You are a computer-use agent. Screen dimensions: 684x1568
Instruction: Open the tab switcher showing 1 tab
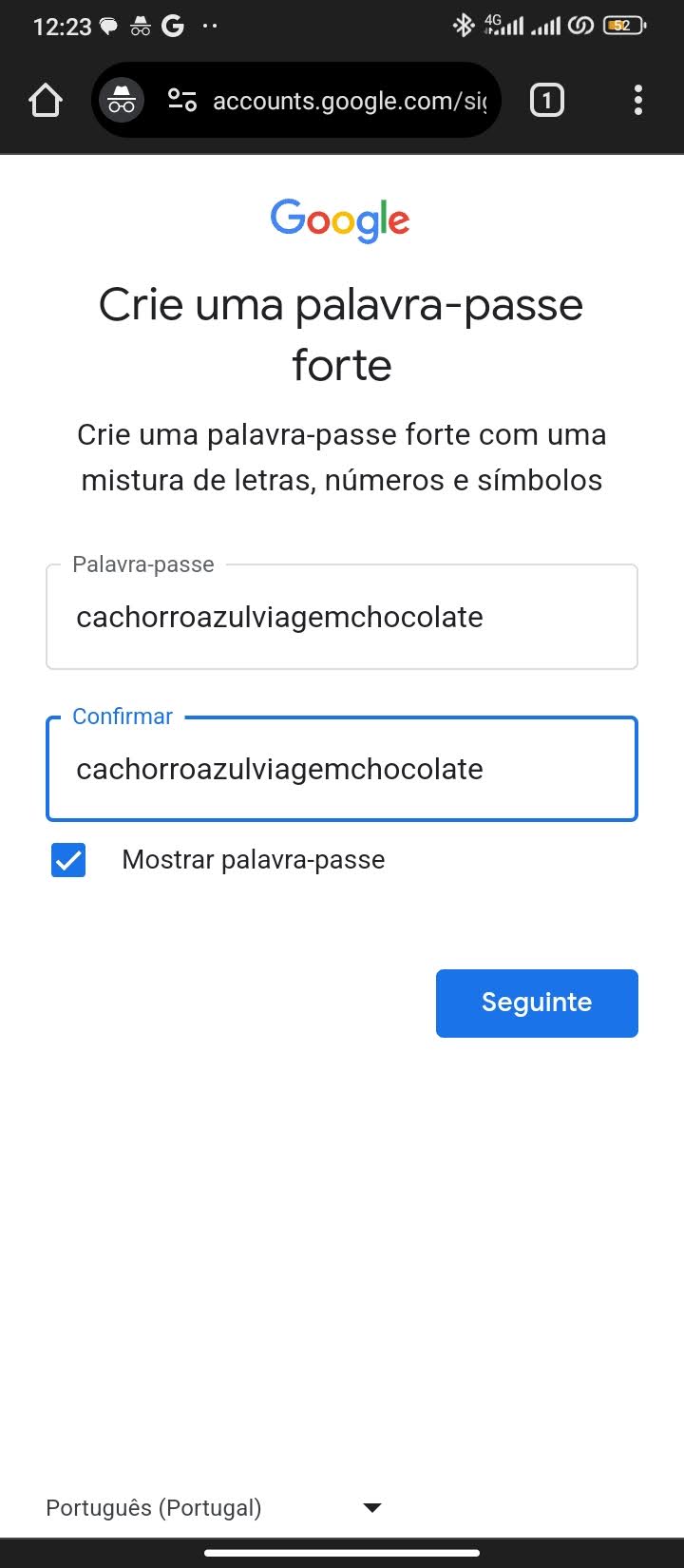[x=546, y=100]
